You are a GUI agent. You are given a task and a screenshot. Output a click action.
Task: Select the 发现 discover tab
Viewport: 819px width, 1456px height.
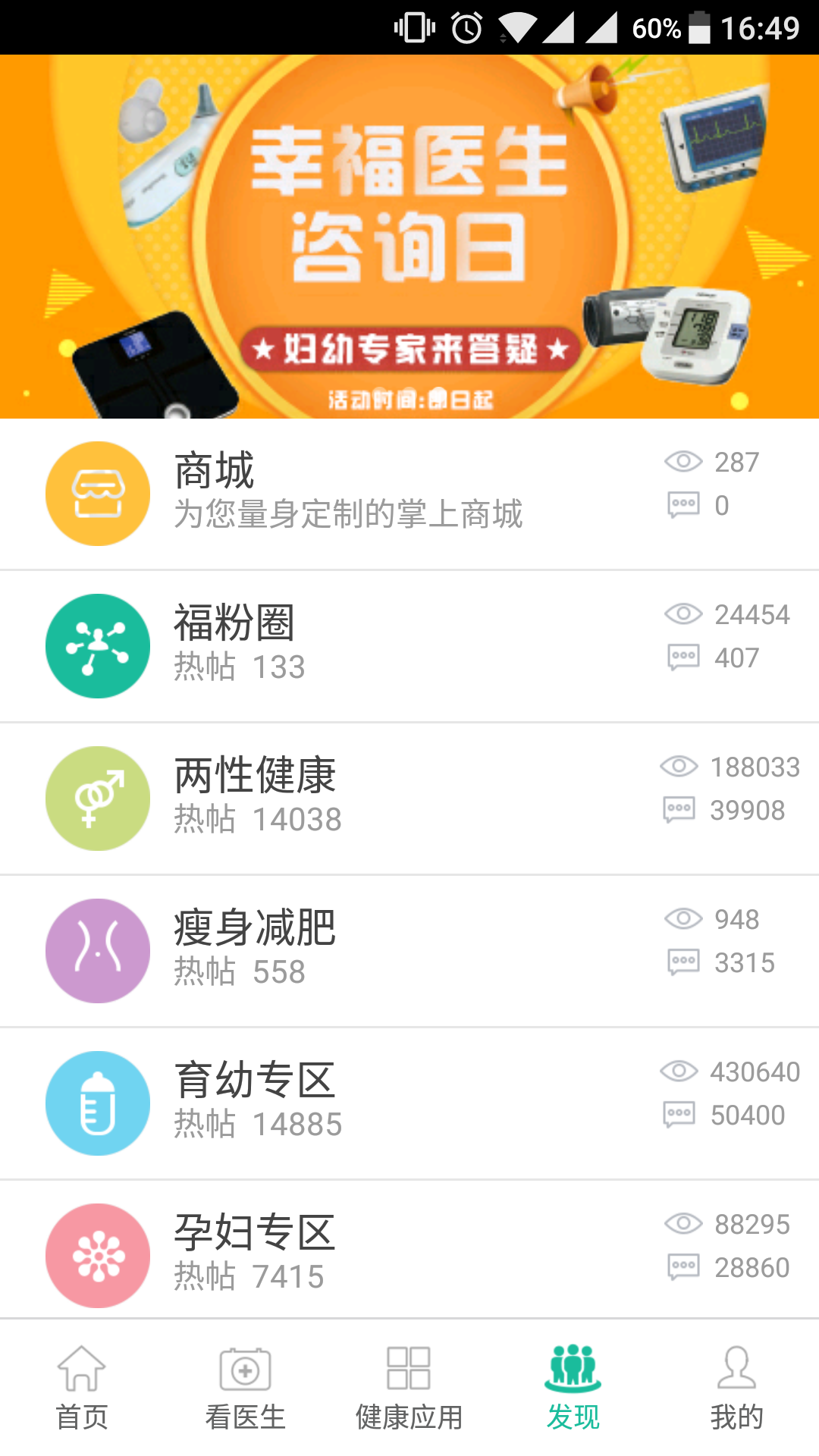pyautogui.click(x=573, y=1388)
